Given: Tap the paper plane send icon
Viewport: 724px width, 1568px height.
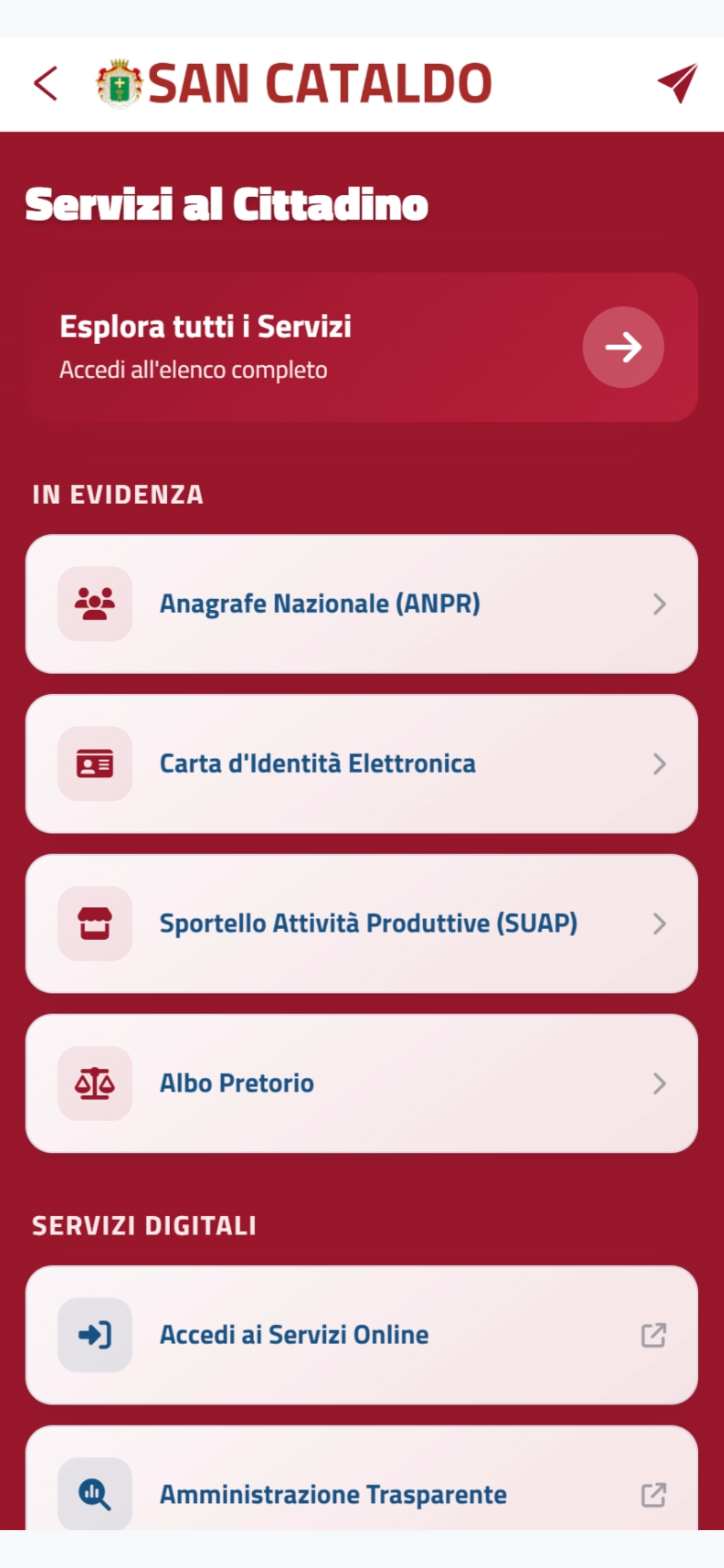Looking at the screenshot, I should (677, 83).
